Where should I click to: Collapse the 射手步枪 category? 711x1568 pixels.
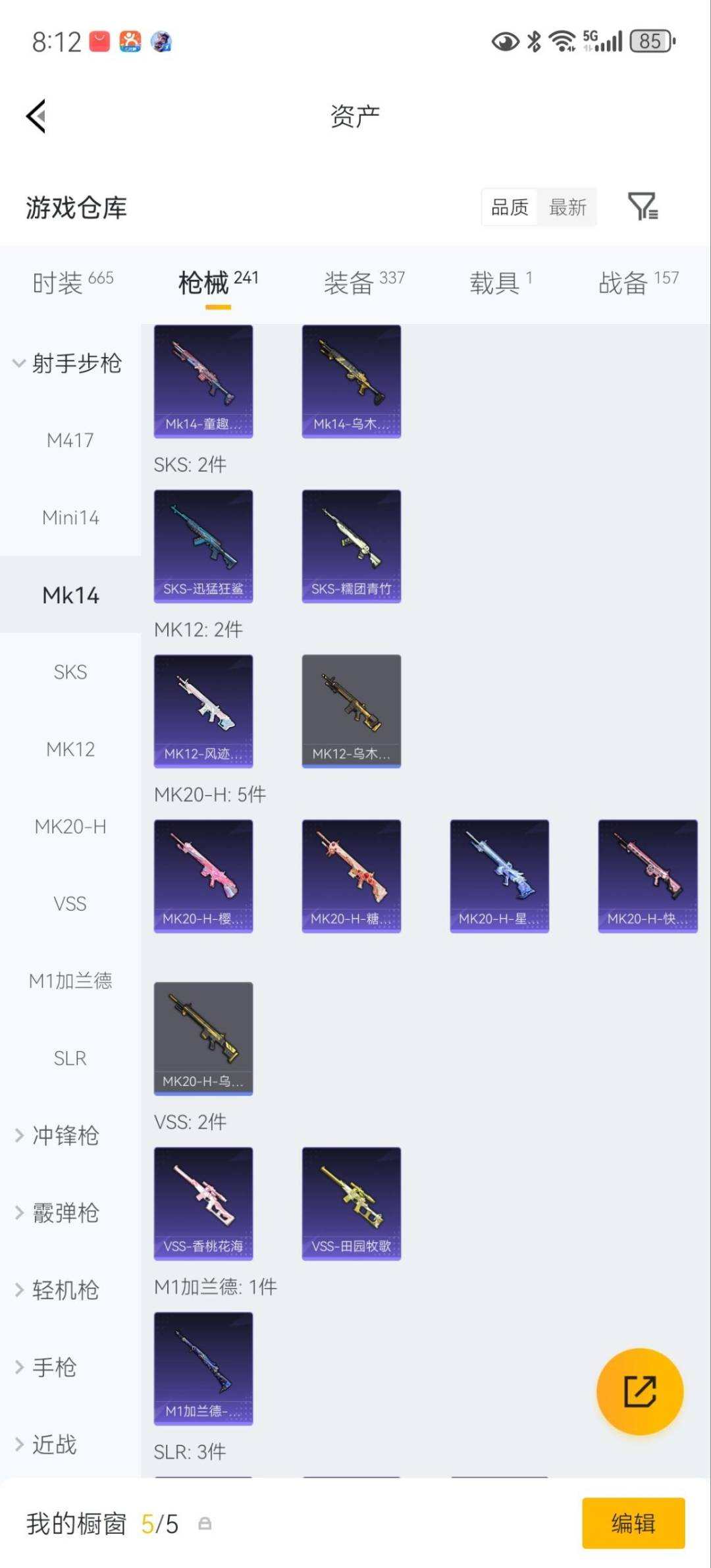(69, 364)
